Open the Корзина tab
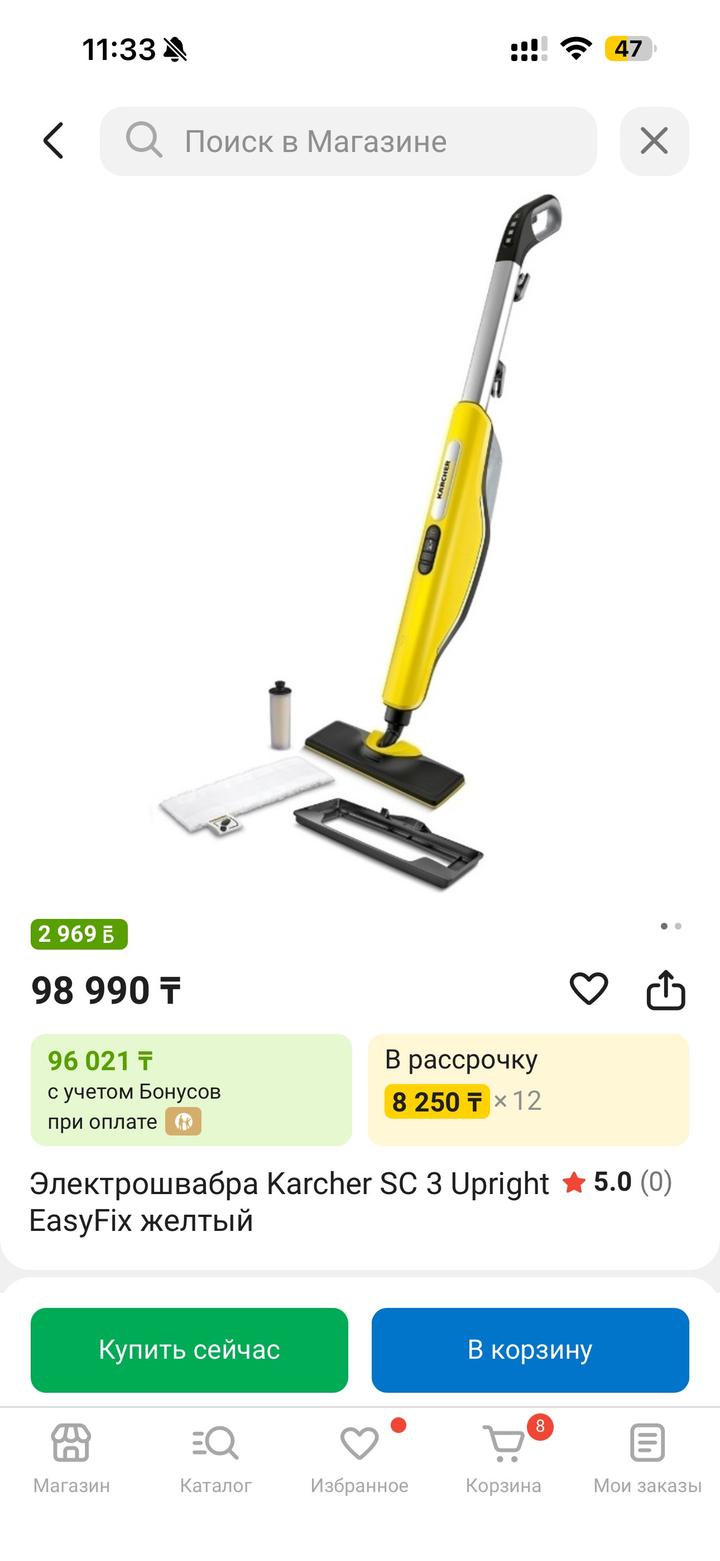 503,1458
